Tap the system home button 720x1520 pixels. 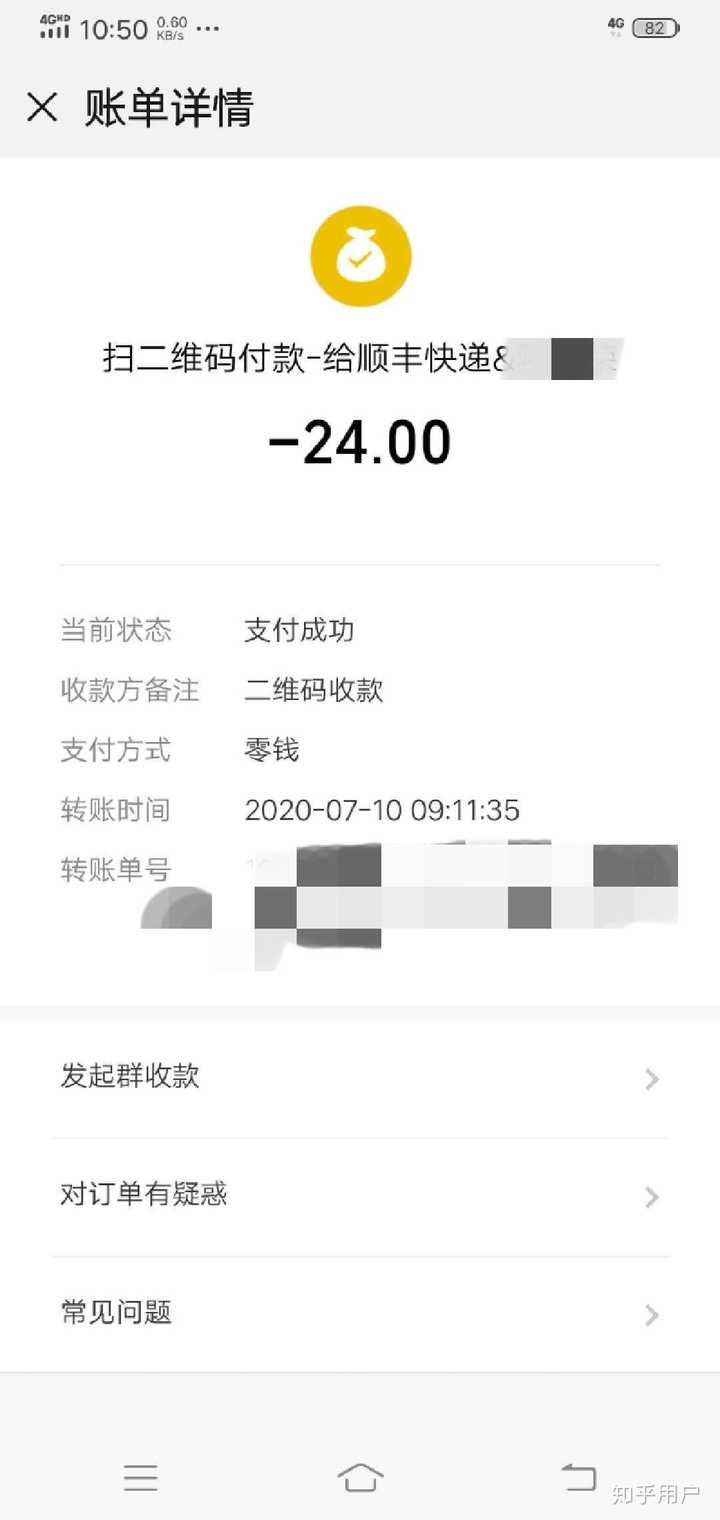pos(360,1476)
